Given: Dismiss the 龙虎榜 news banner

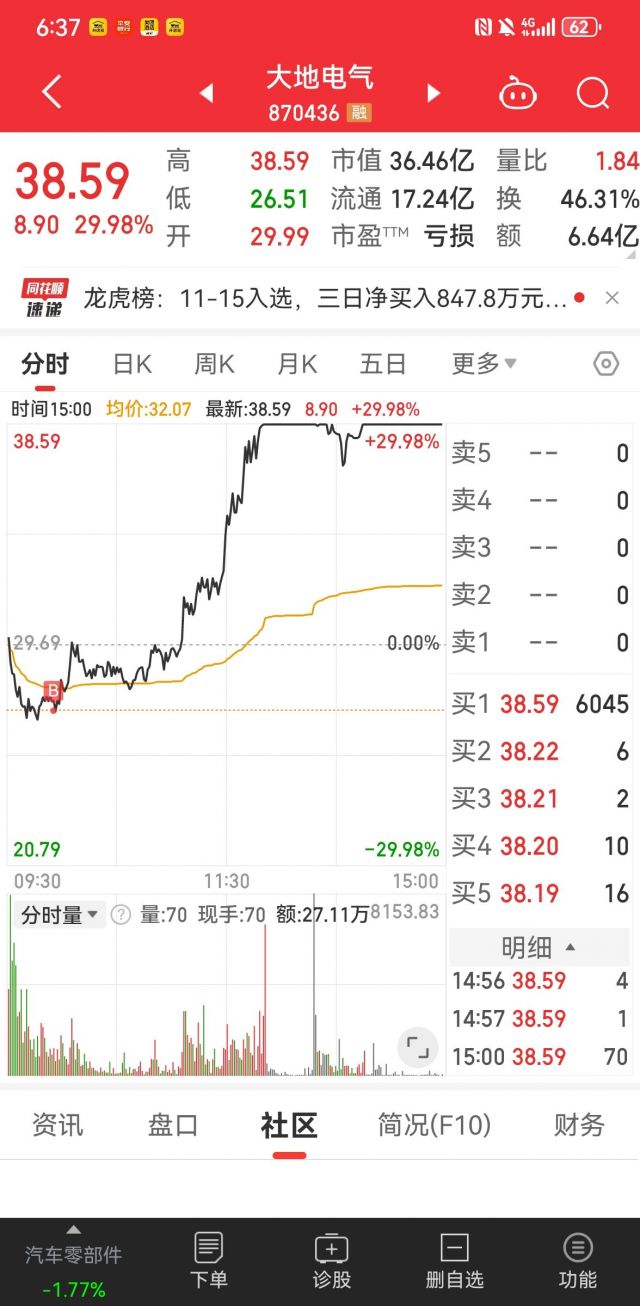Looking at the screenshot, I should coord(611,298).
